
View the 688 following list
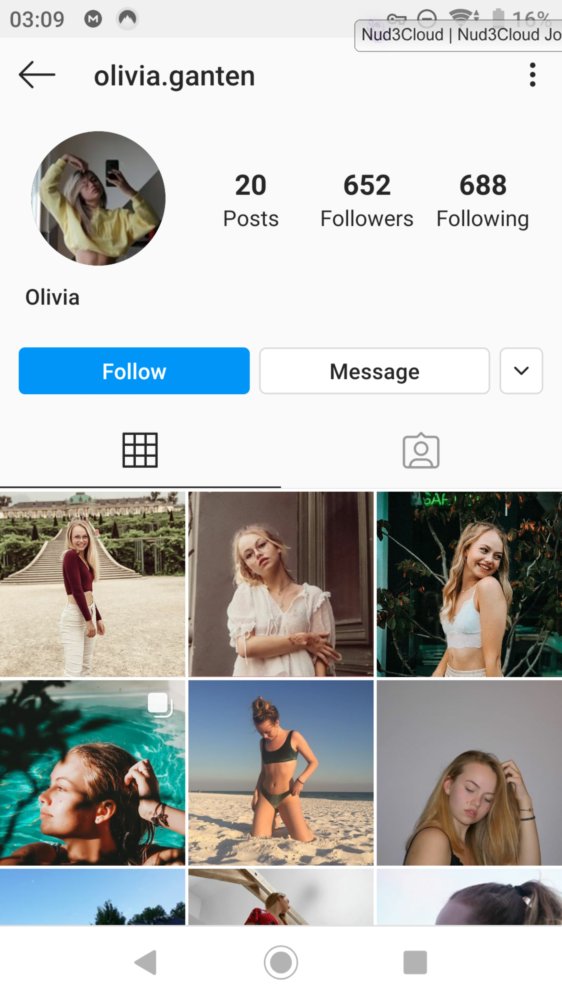(482, 200)
